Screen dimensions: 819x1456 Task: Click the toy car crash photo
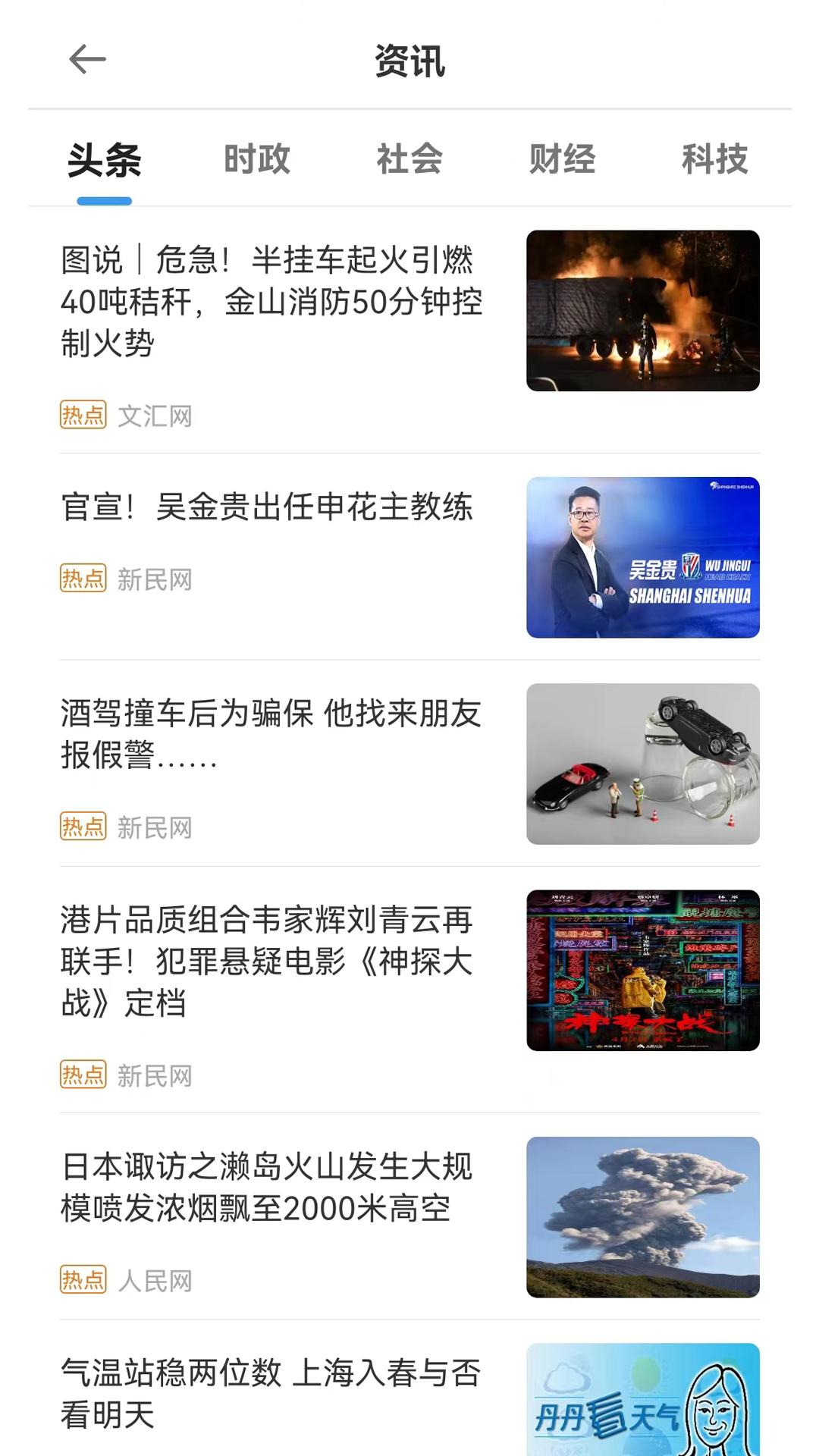[x=643, y=763]
